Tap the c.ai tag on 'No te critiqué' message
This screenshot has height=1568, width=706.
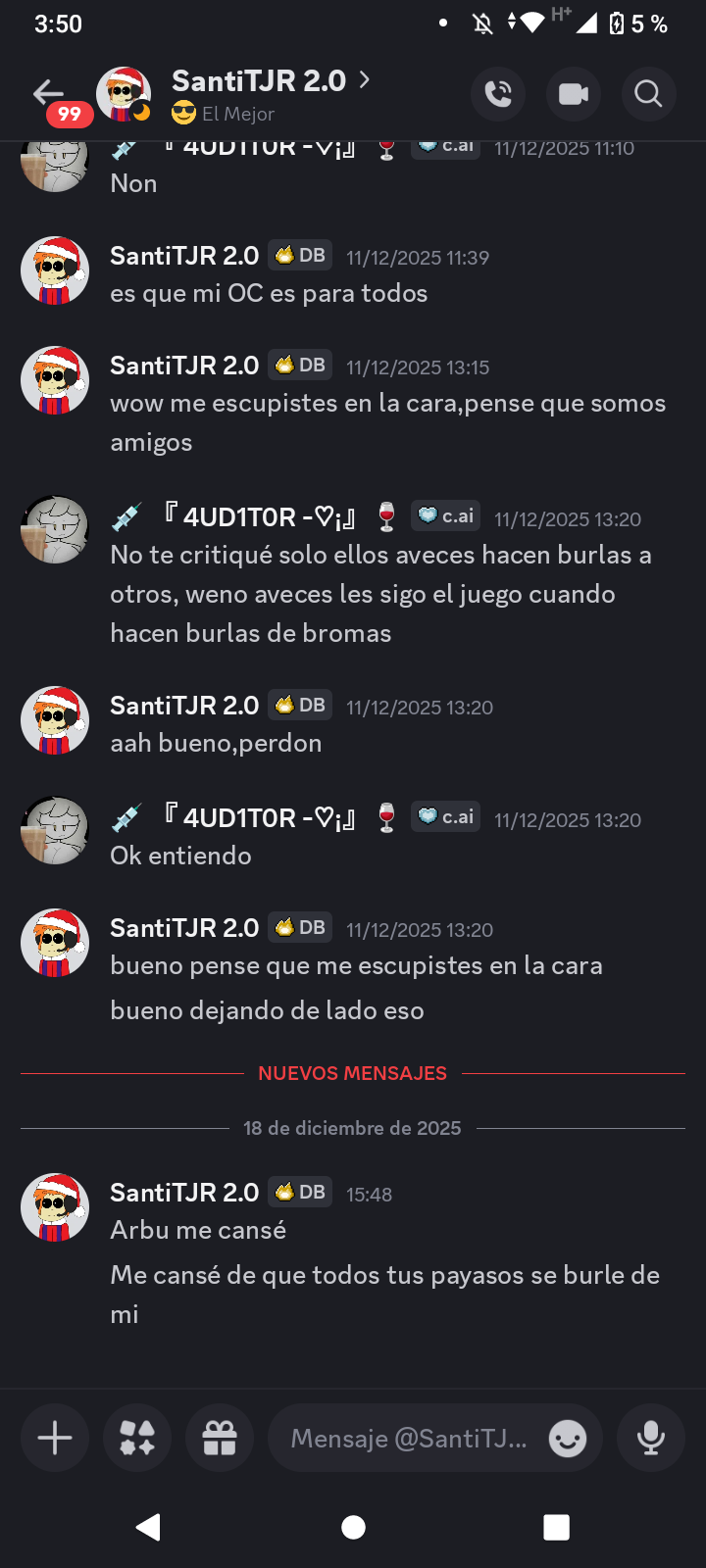click(446, 515)
